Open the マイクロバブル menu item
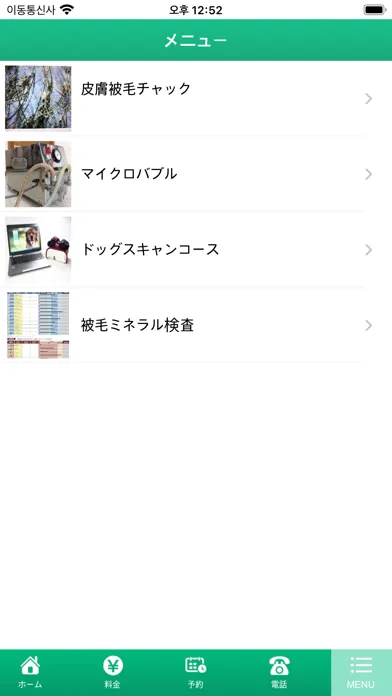The image size is (392, 696). point(196,174)
